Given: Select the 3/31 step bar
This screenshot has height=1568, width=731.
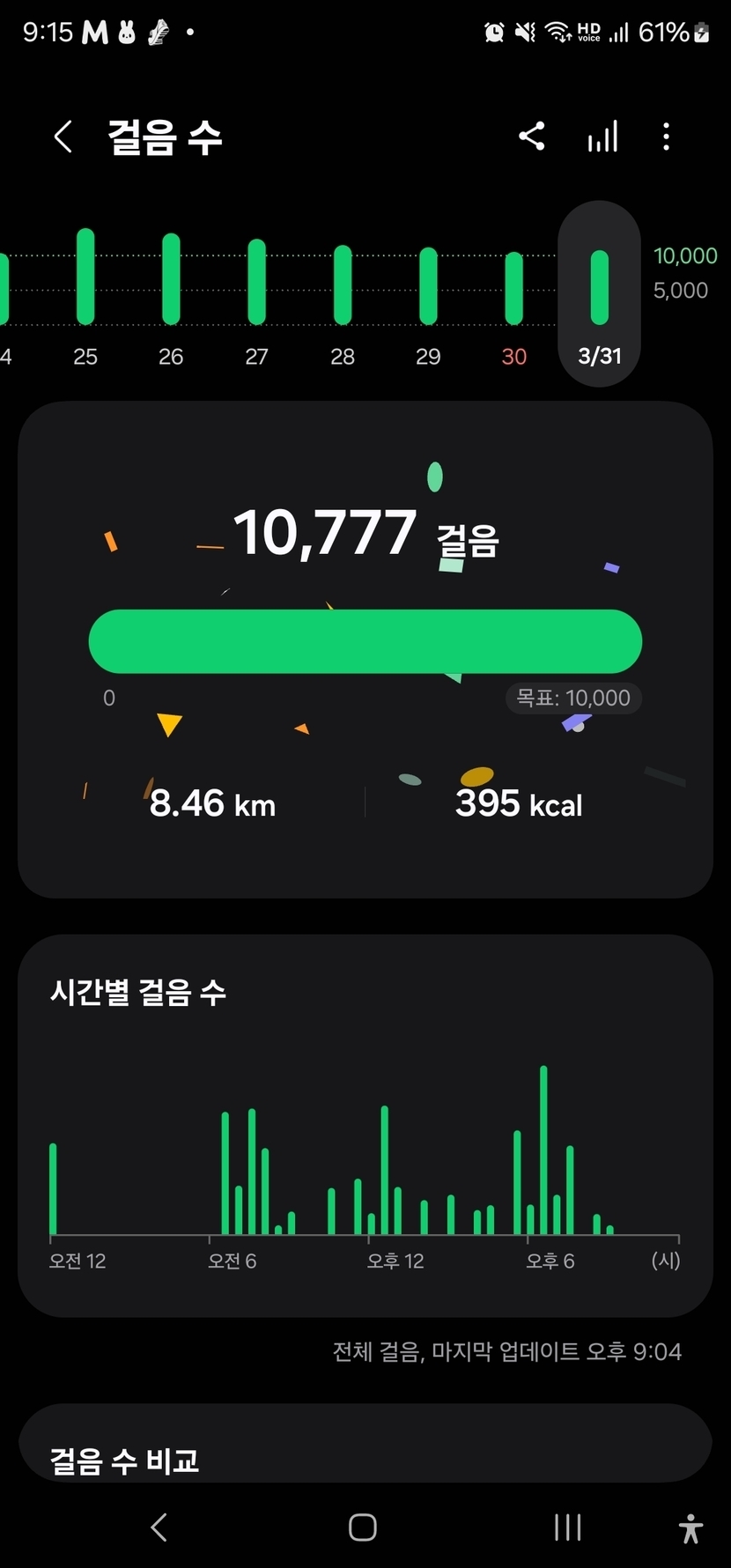Looking at the screenshot, I should click(x=600, y=288).
